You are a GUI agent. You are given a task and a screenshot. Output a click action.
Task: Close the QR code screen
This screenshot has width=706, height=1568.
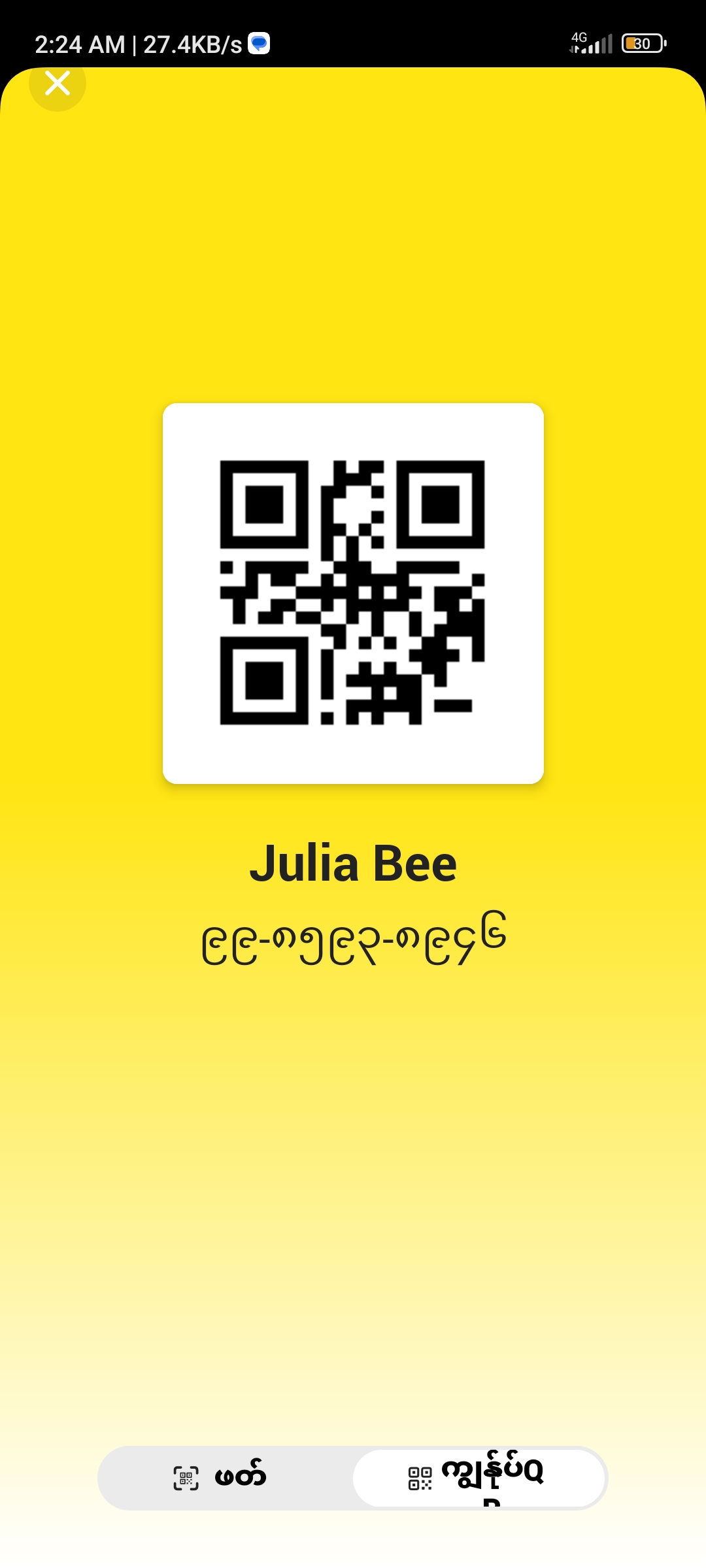point(58,84)
